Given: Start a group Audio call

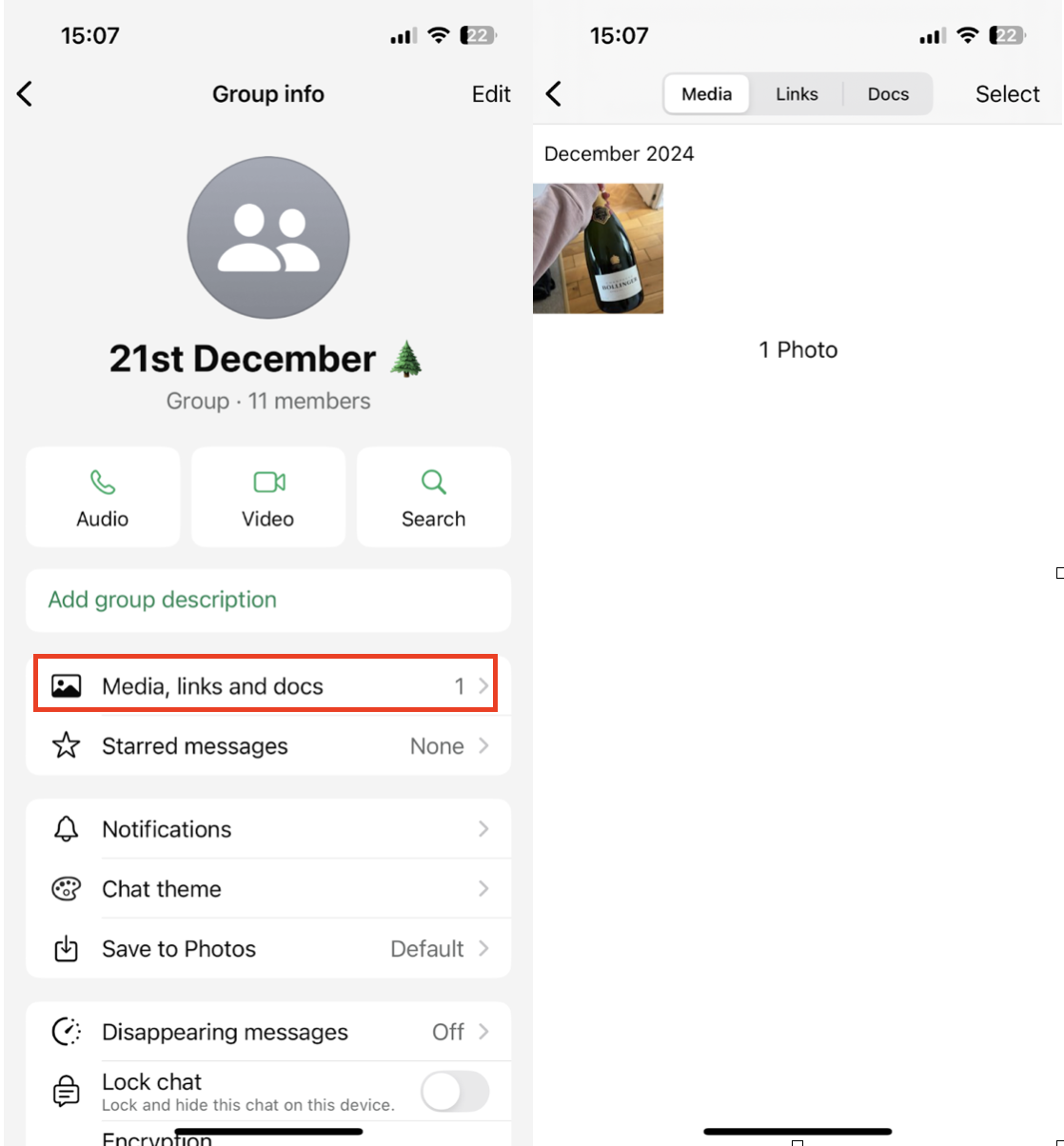Looking at the screenshot, I should click(x=103, y=497).
